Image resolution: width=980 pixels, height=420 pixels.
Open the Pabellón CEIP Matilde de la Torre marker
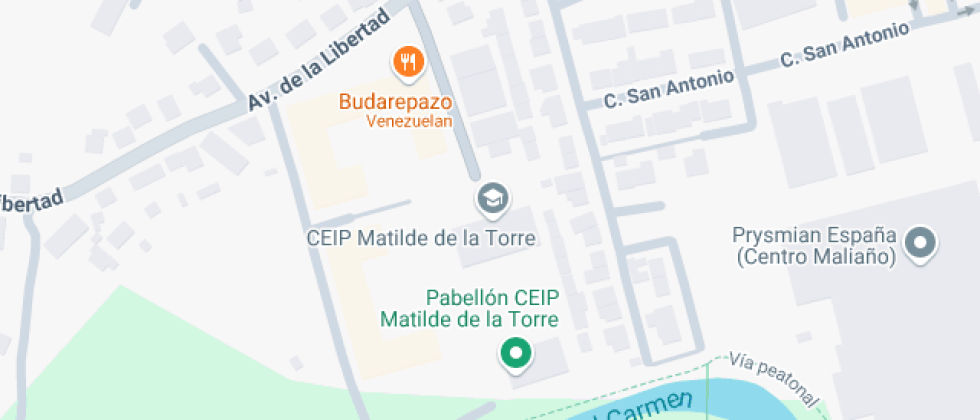point(516,352)
